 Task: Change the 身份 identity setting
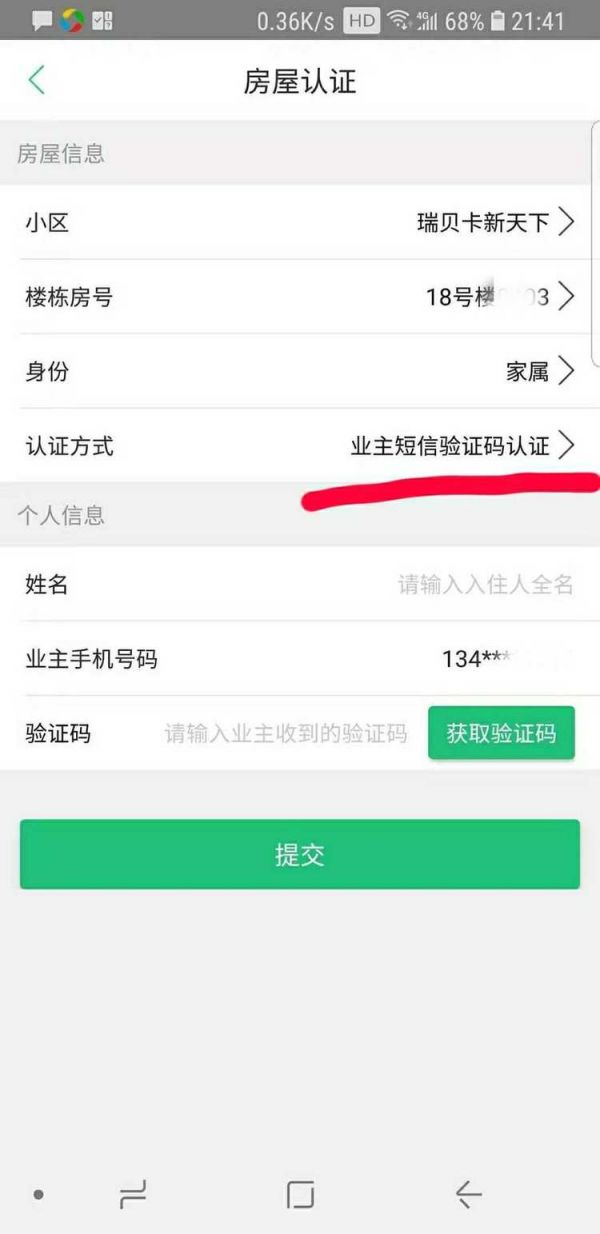(x=300, y=371)
